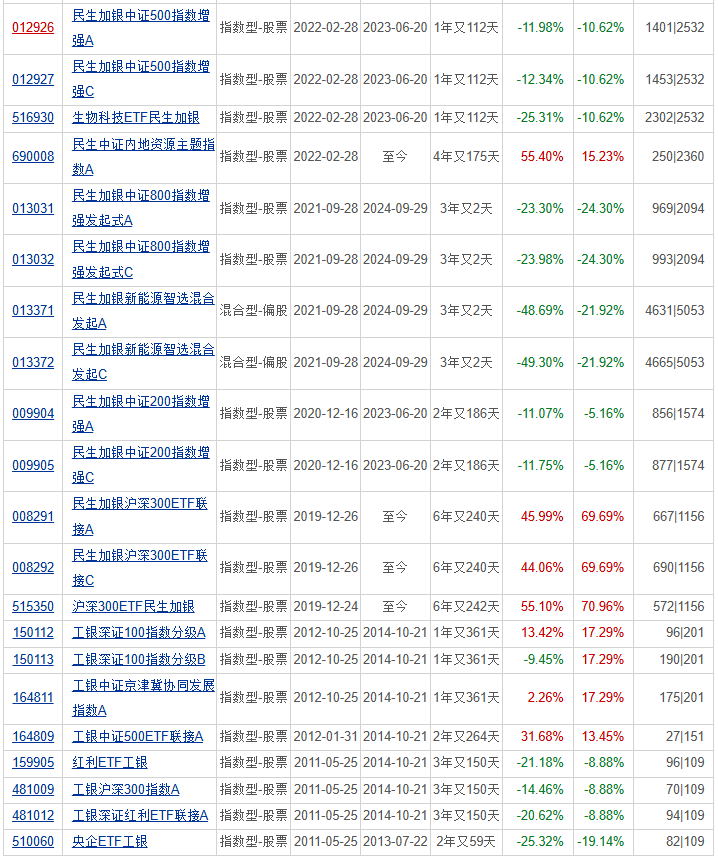718x862 pixels.
Task: Open 工银中证京津冀协同发展指数A link
Action: coord(143,698)
